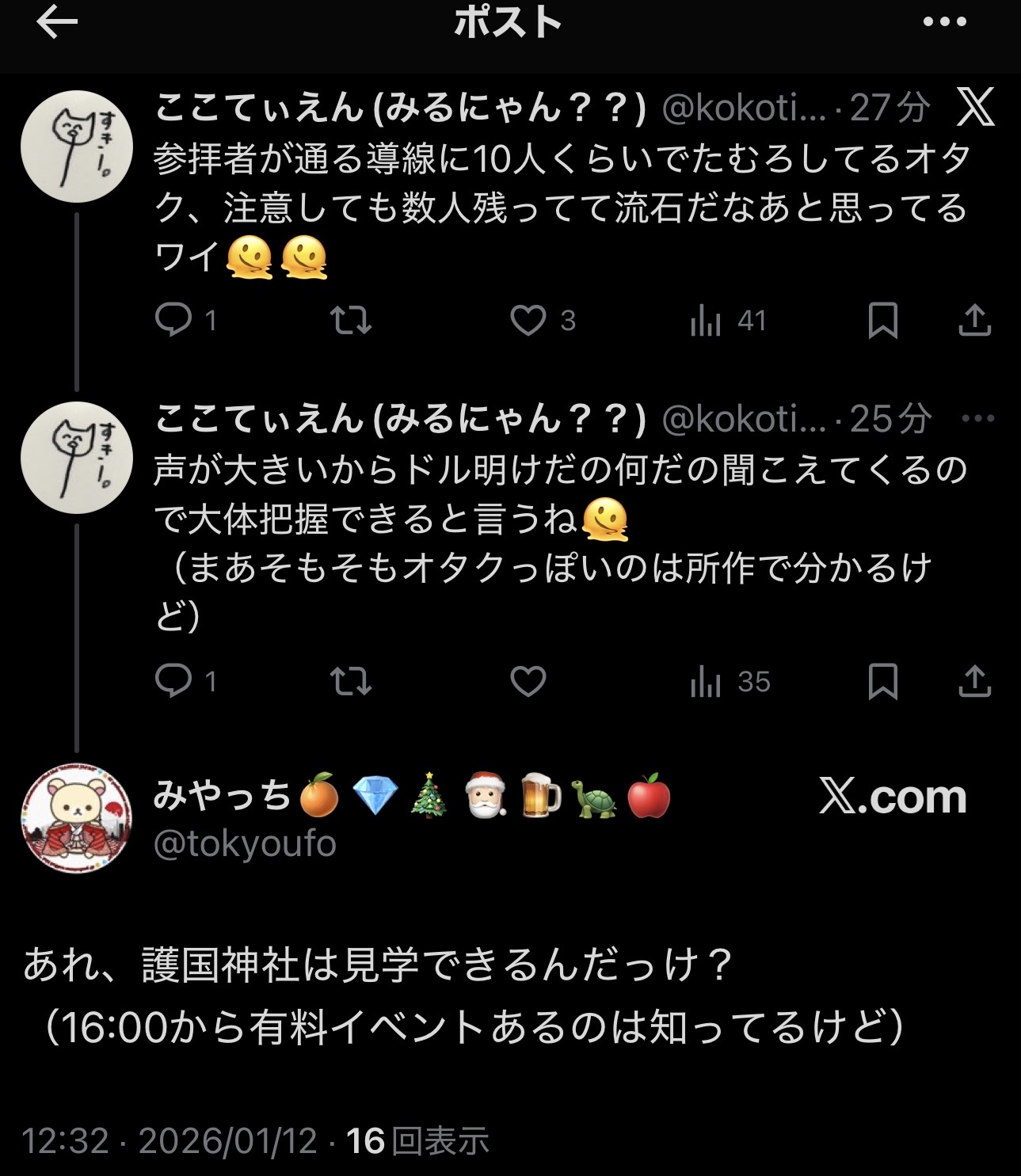Reply to the 27分 post
The height and width of the screenshot is (1176, 1021).
pyautogui.click(x=173, y=320)
